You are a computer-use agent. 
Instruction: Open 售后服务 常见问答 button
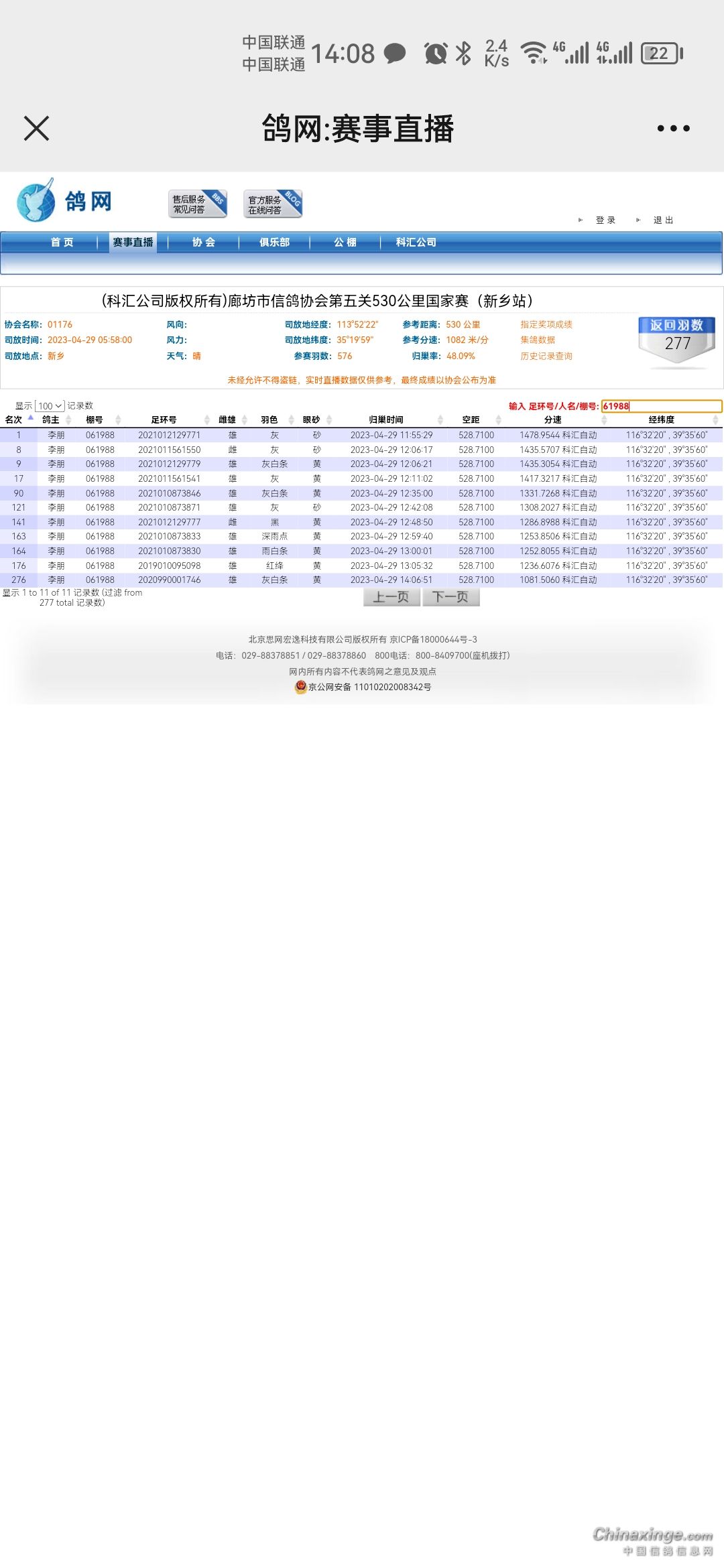tap(197, 204)
